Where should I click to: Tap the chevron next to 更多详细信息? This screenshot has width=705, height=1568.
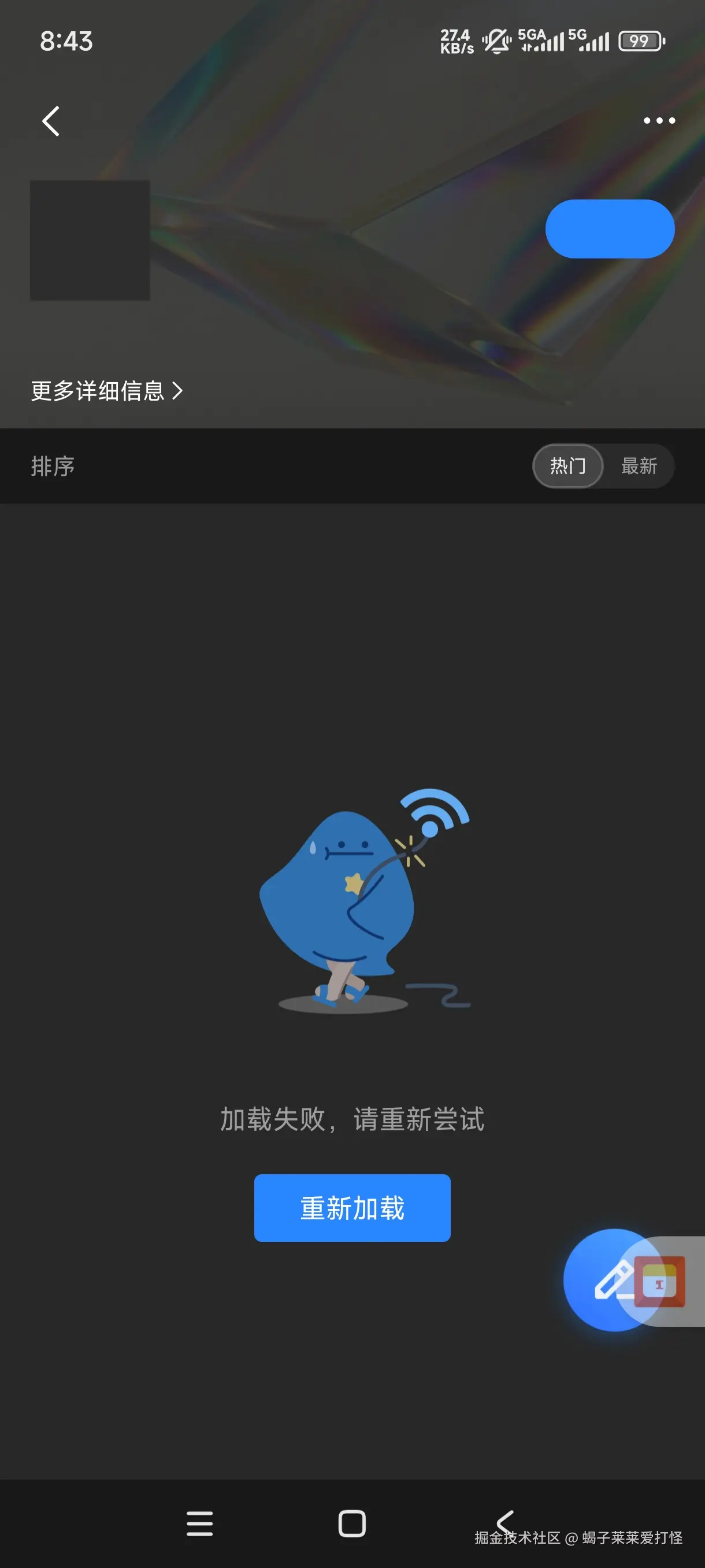tap(179, 391)
